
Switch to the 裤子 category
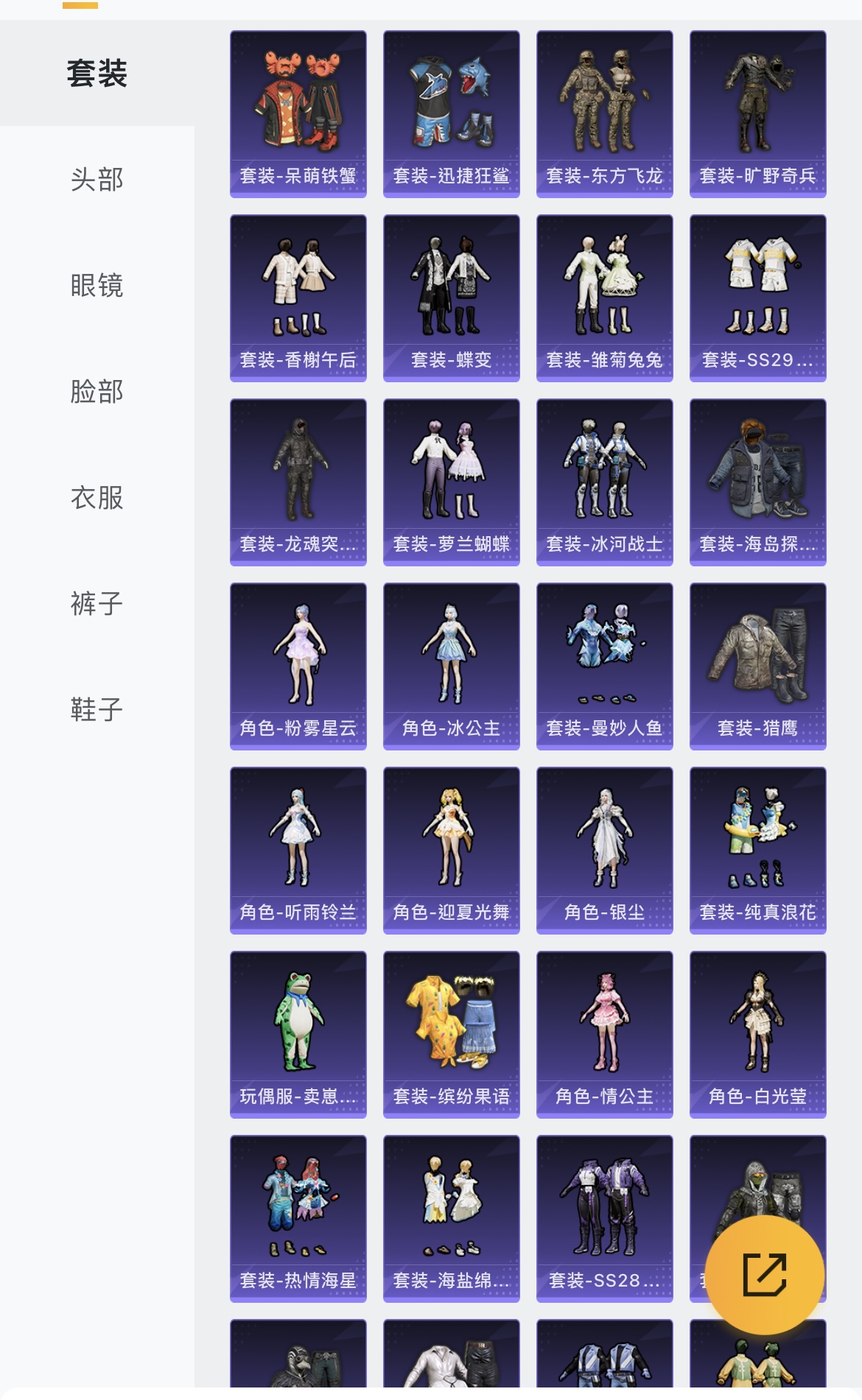point(97,604)
